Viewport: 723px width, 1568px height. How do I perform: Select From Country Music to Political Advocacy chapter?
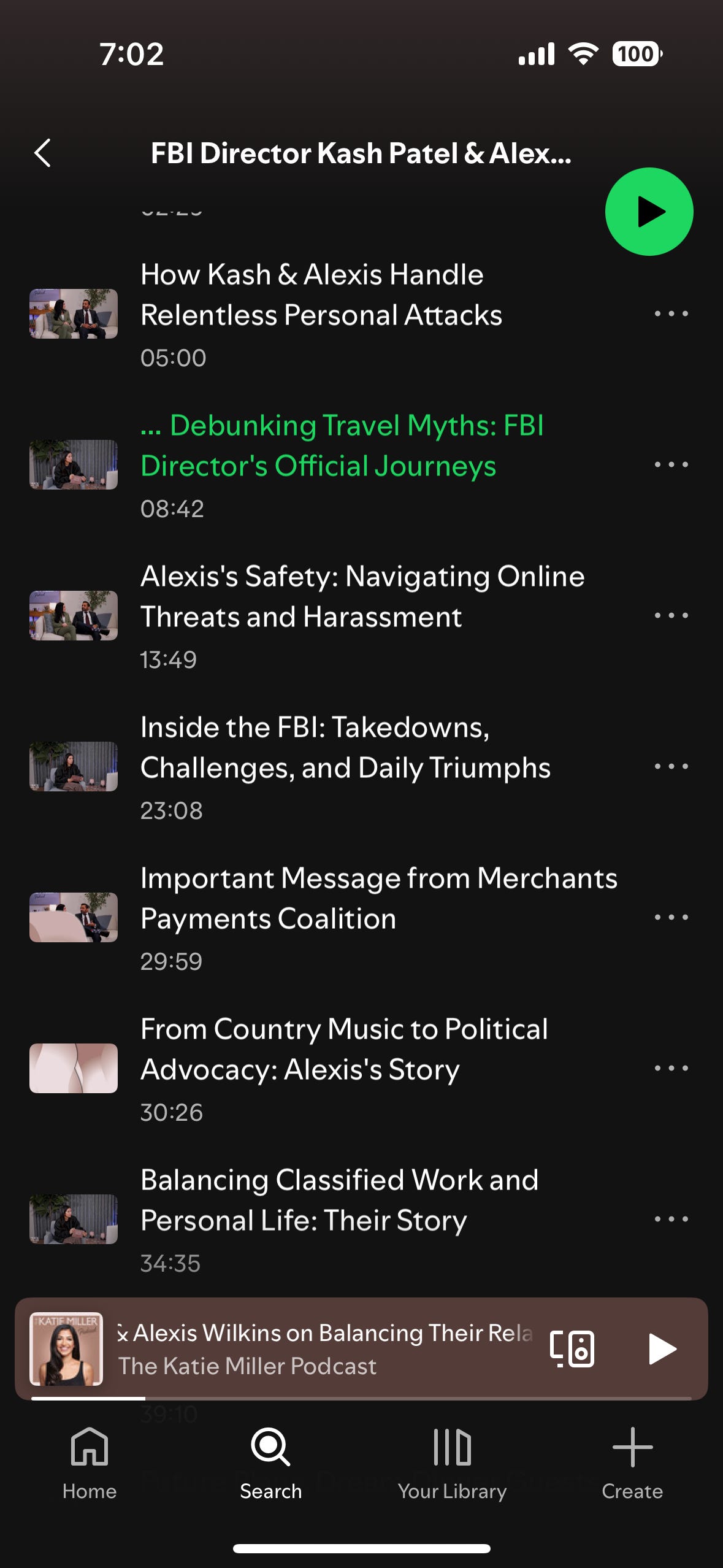pos(343,1050)
